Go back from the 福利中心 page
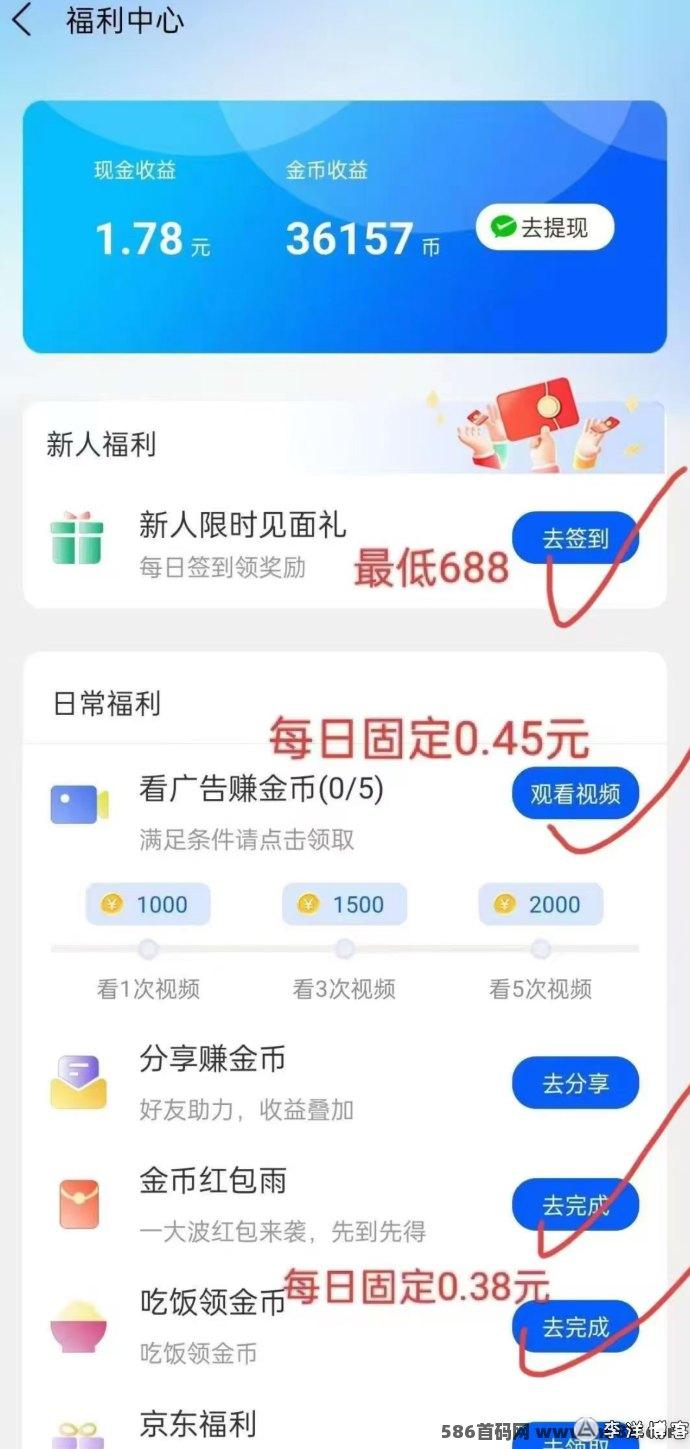 (22, 20)
